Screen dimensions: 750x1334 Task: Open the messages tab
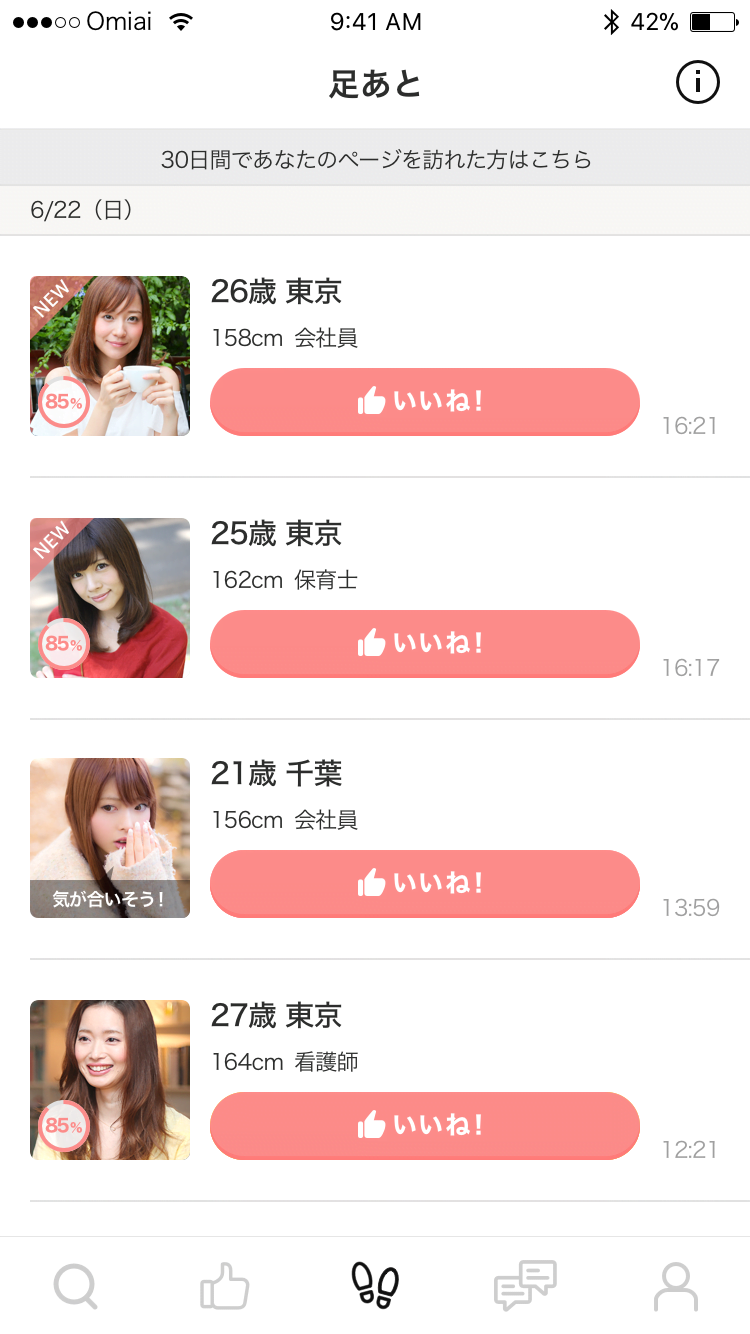pyautogui.click(x=525, y=1286)
